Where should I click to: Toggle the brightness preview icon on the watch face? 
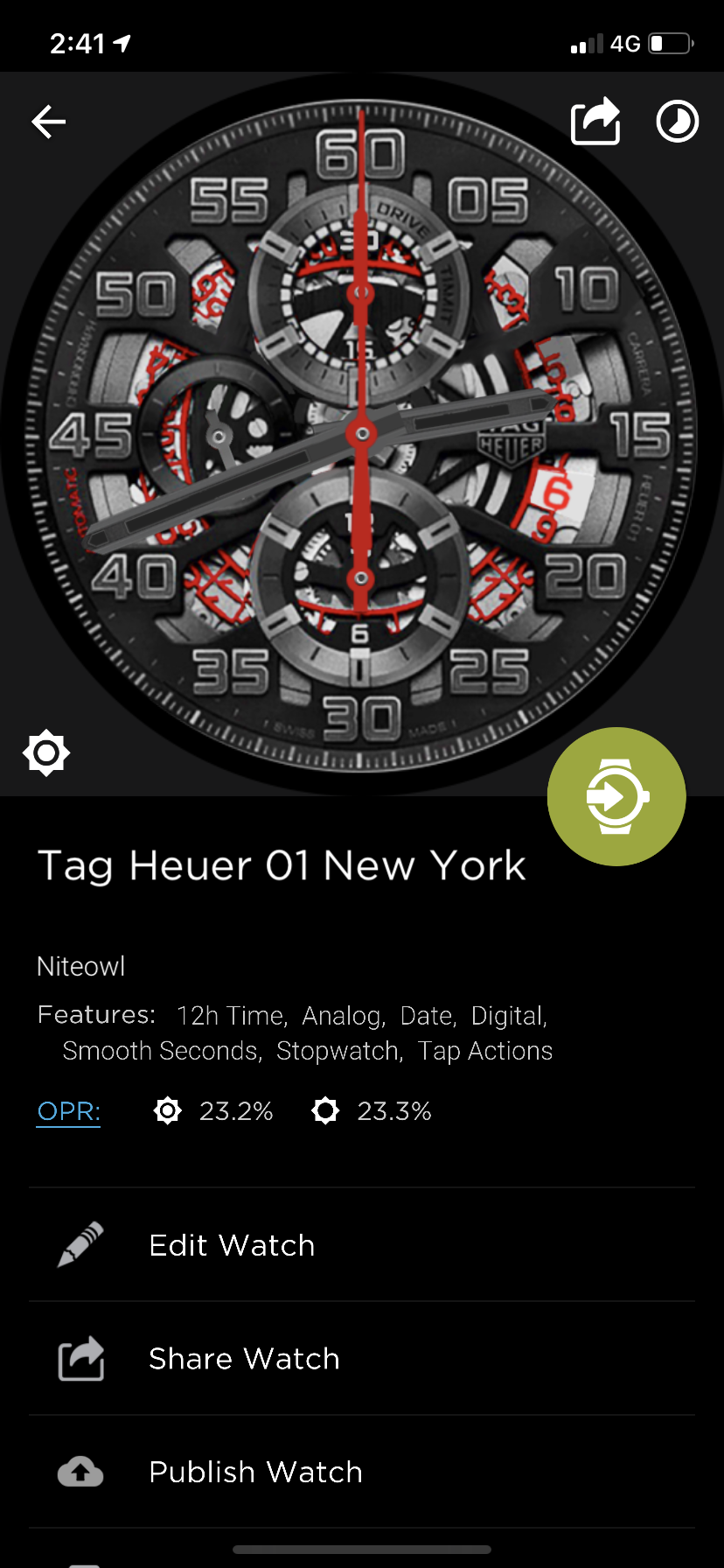point(46,752)
